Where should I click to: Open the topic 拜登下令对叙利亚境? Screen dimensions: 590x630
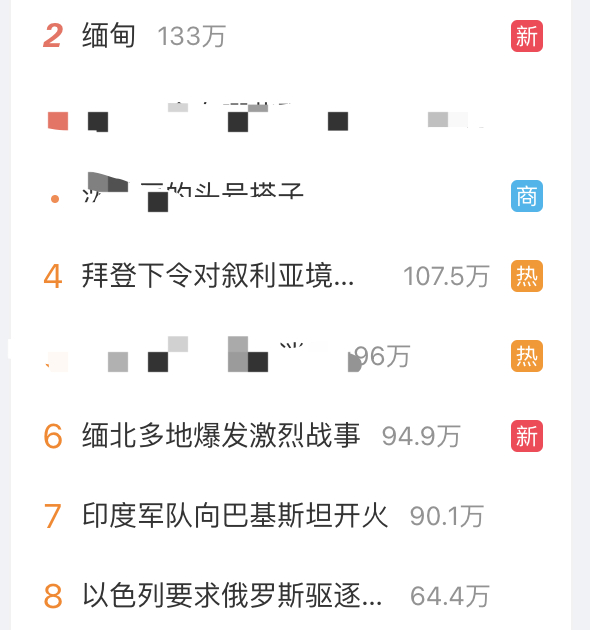coord(218,276)
